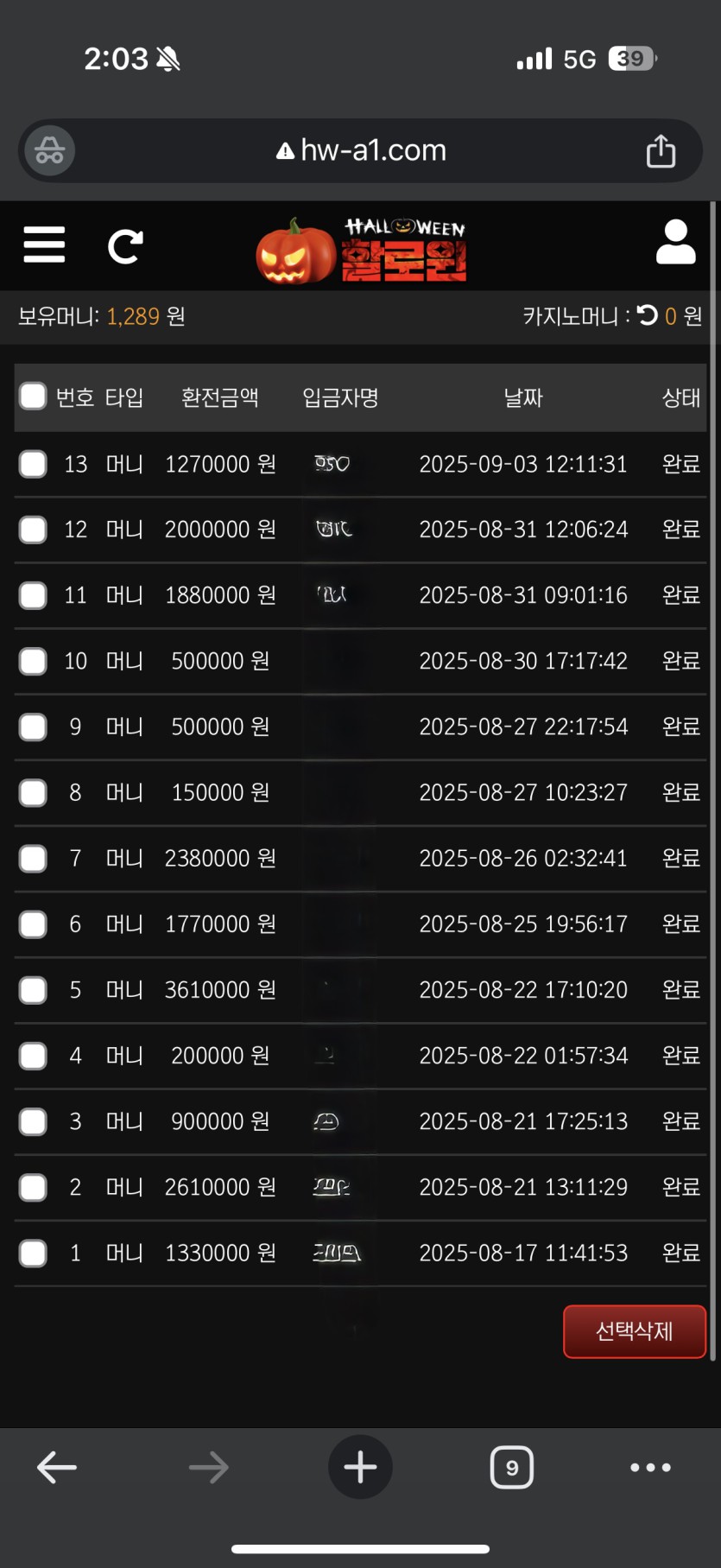Screen dimensions: 721x1568
Task: Share the page from the address bar
Action: [661, 150]
